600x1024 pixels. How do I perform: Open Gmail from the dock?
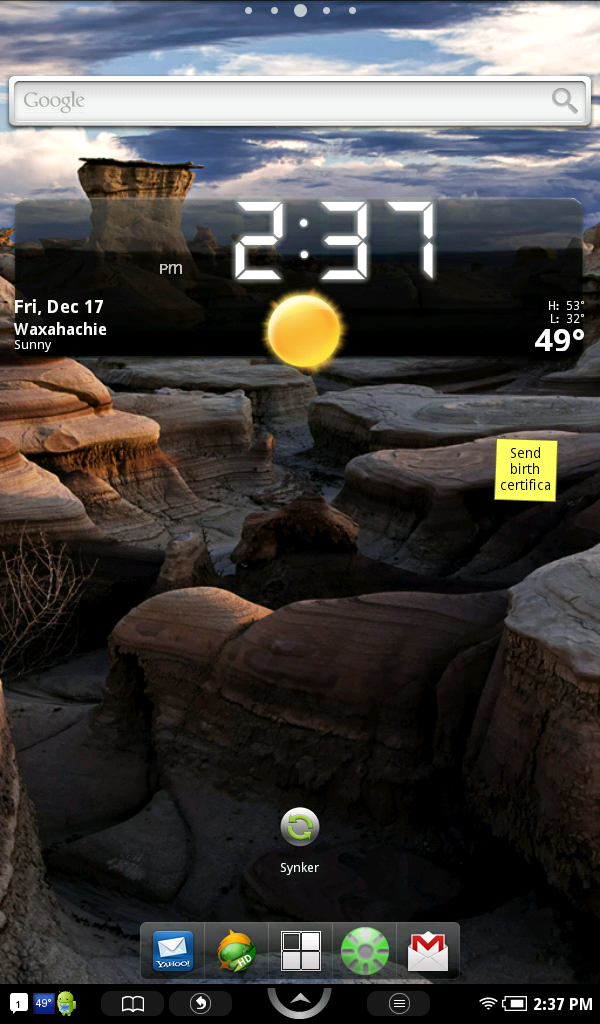[x=428, y=952]
